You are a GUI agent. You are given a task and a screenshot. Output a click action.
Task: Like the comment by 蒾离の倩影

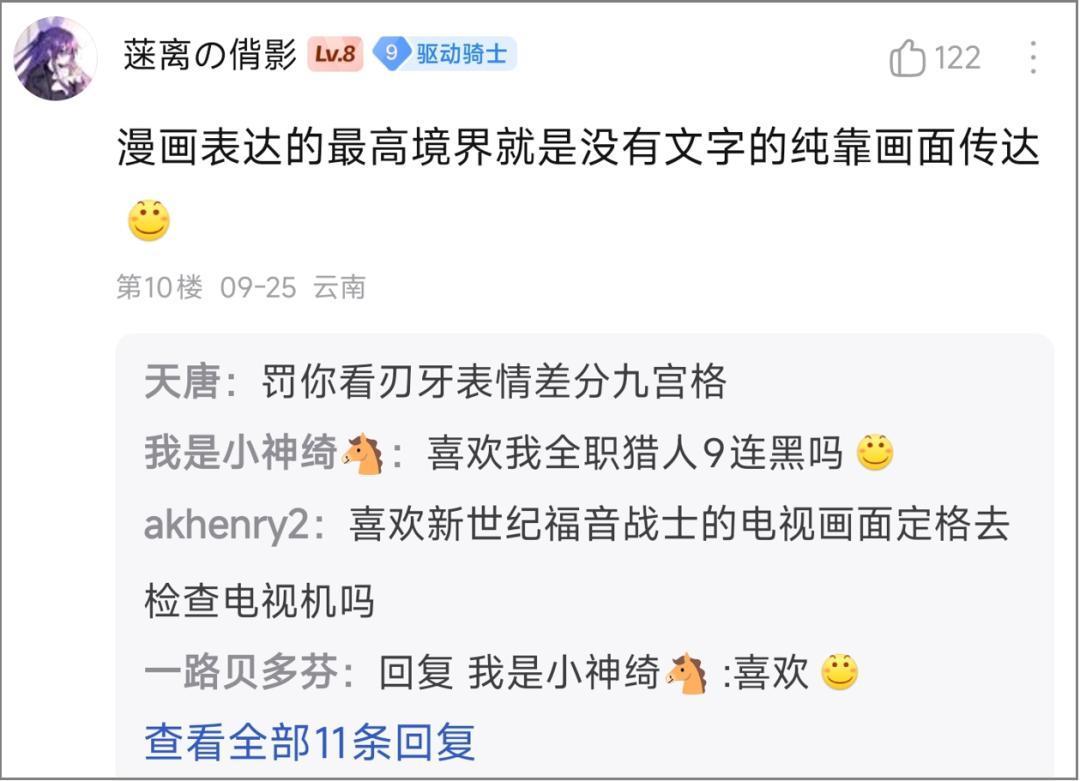[909, 58]
